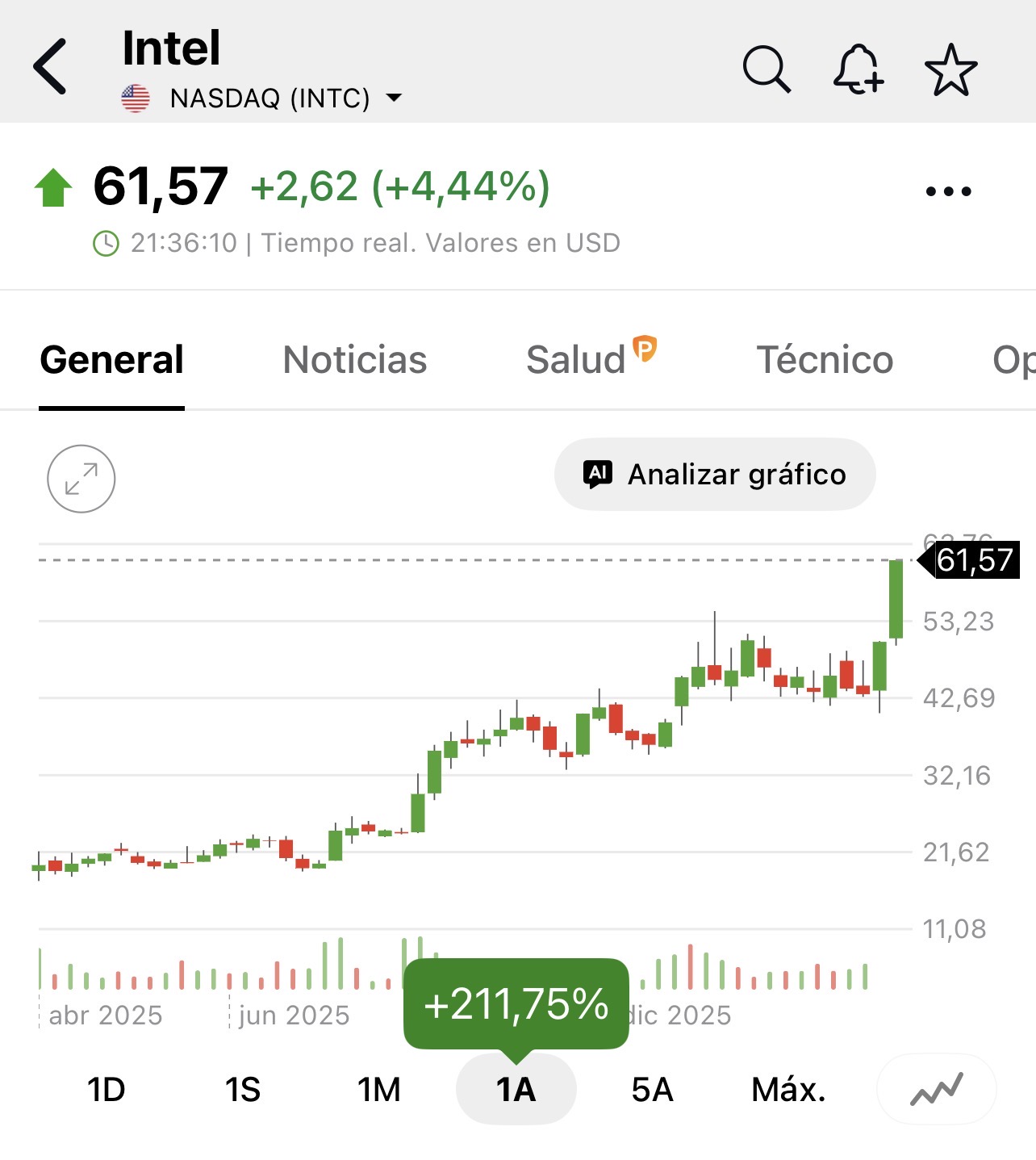The height and width of the screenshot is (1160, 1036).
Task: Switch to the Noticias tab
Action: point(355,360)
